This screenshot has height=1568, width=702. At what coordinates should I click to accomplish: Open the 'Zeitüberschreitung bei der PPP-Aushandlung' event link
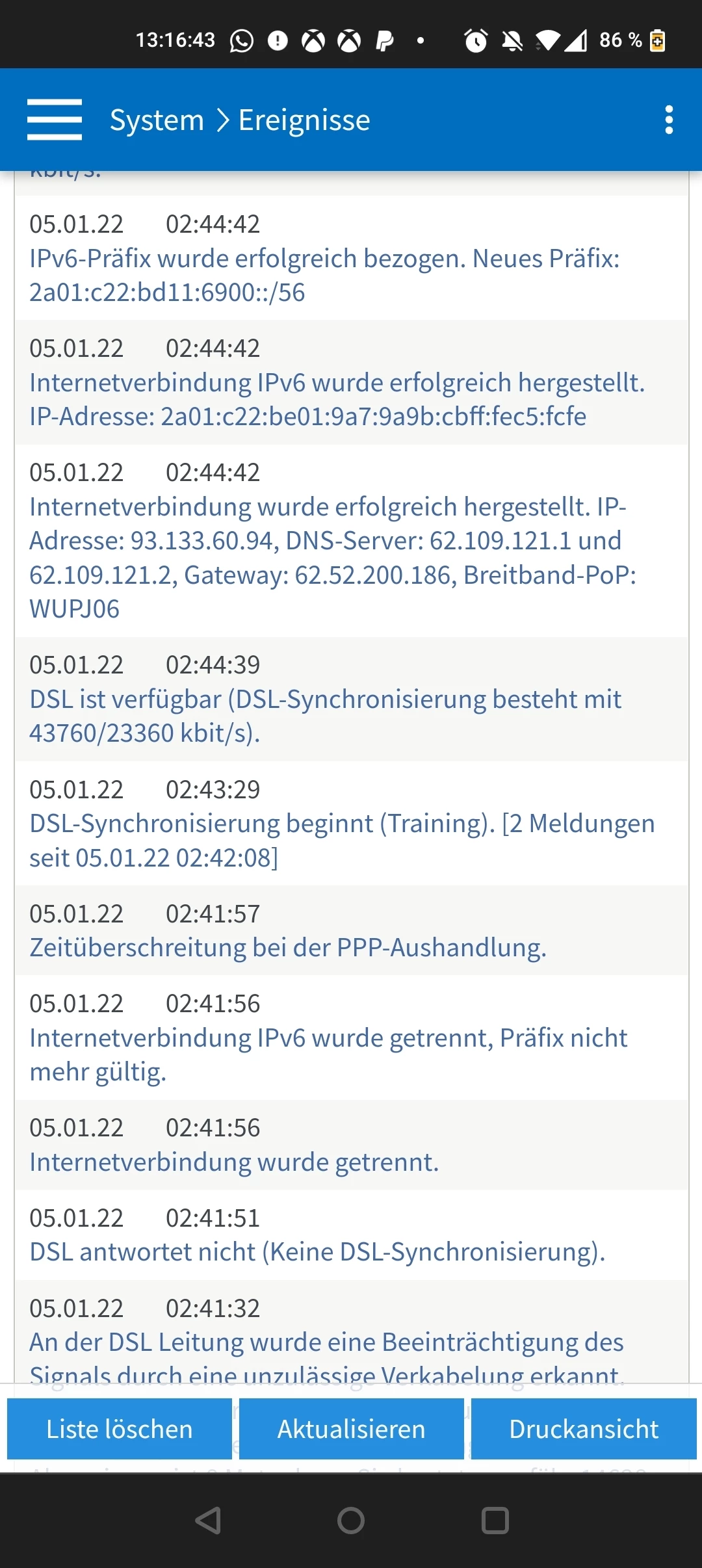coord(288,948)
